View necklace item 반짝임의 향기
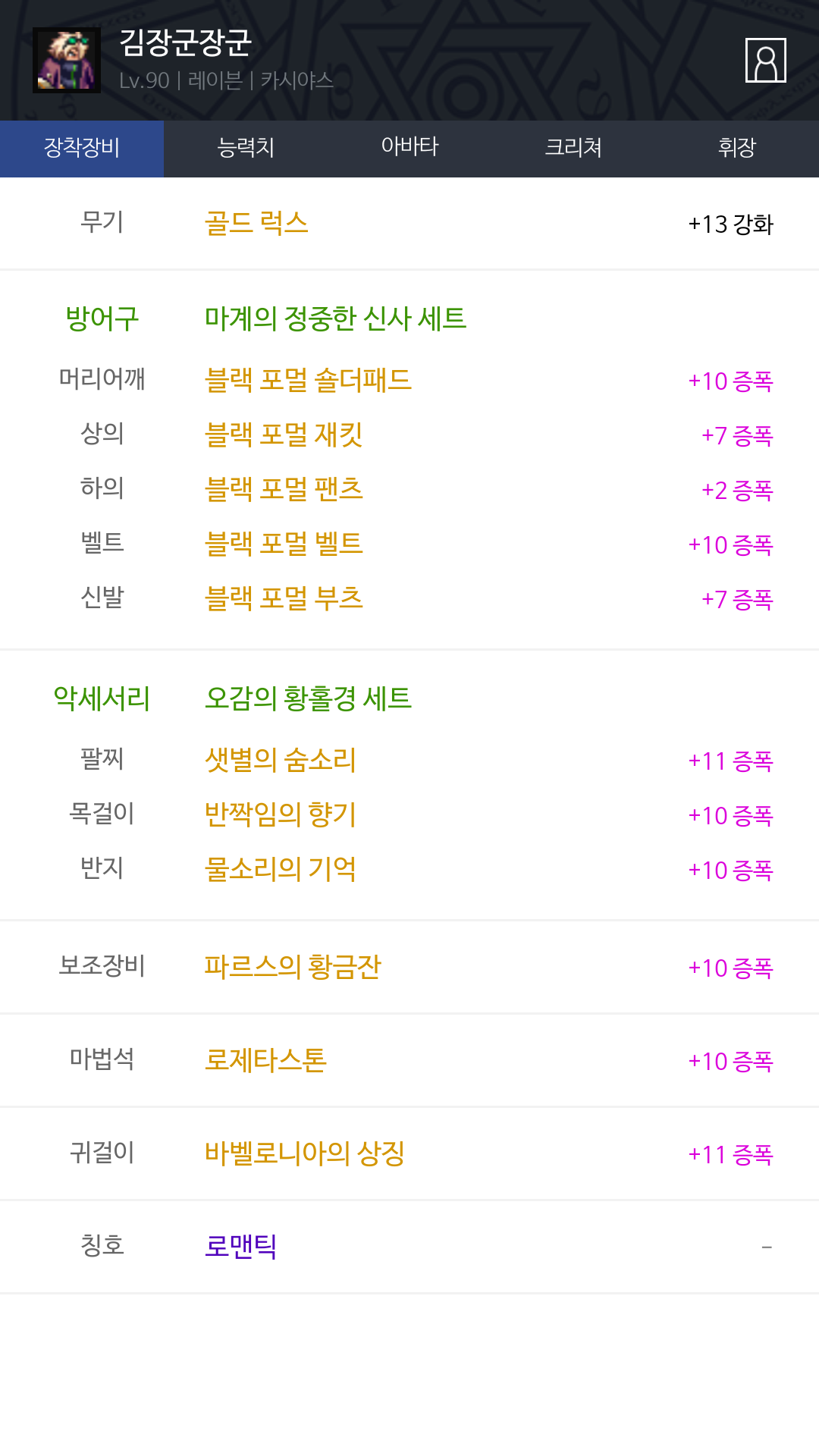The width and height of the screenshot is (819, 1456). [281, 814]
